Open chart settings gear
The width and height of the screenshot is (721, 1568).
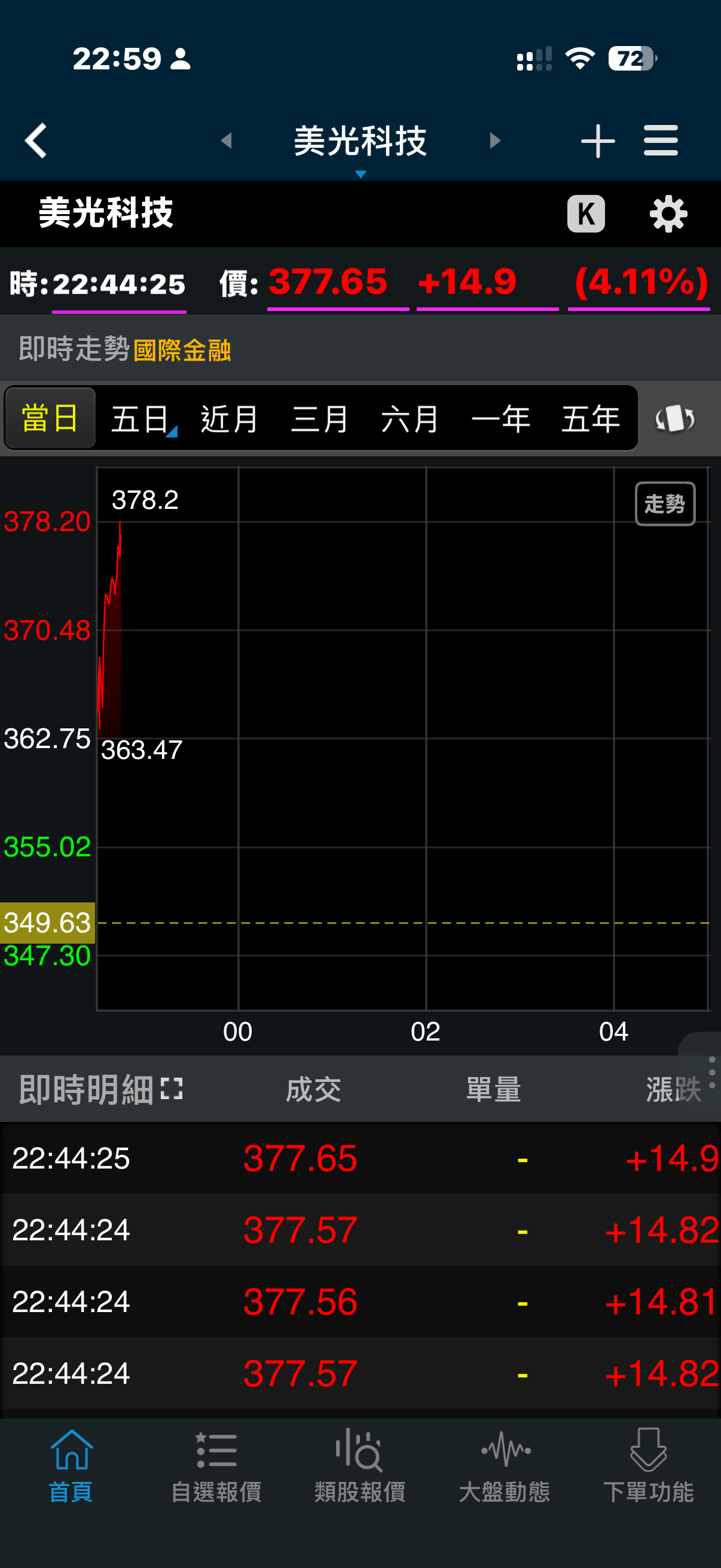[668, 213]
